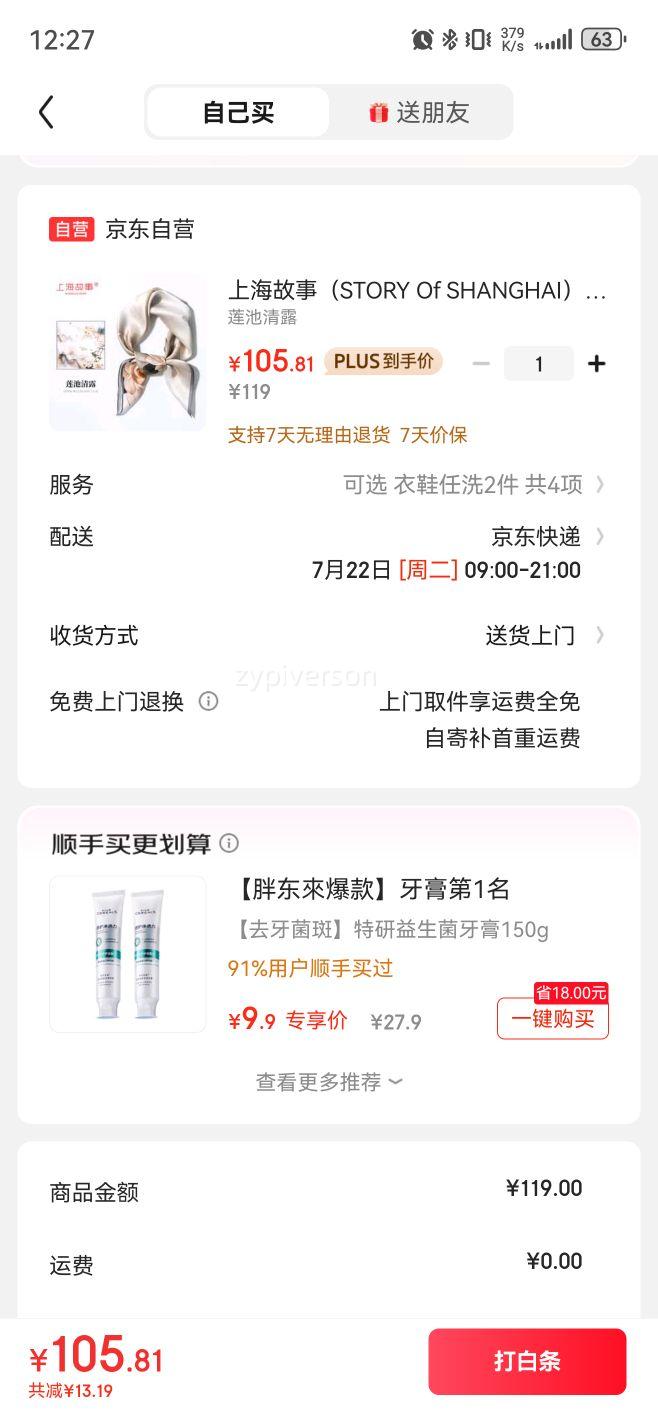
Task: Decrease scarf quantity with minus button
Action: pos(481,364)
